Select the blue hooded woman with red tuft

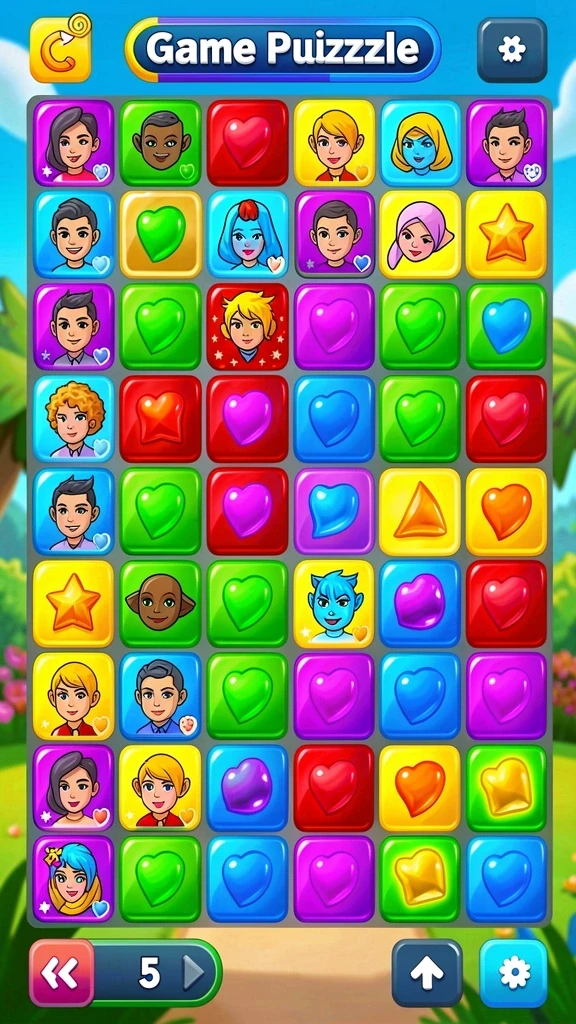coord(248,234)
